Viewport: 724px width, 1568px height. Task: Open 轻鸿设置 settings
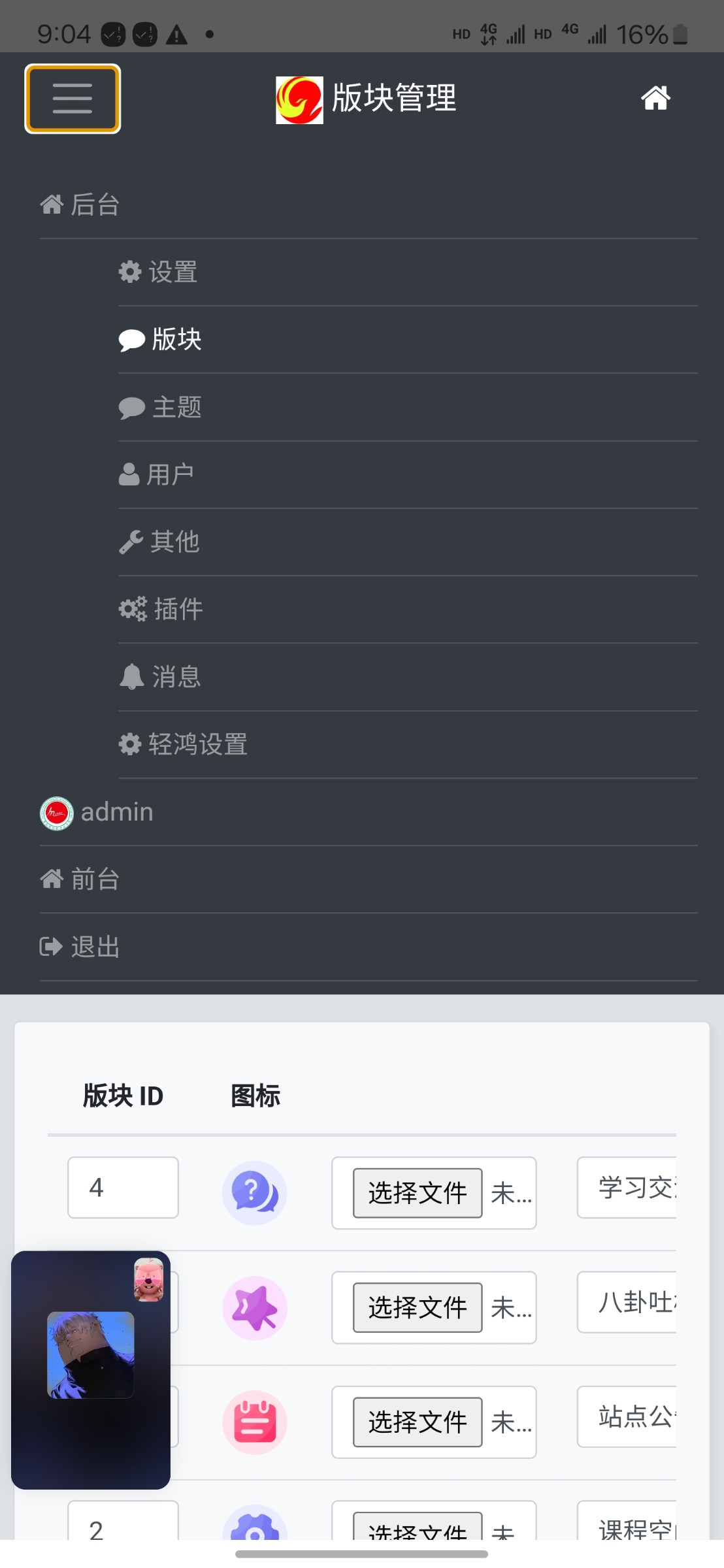[183, 744]
